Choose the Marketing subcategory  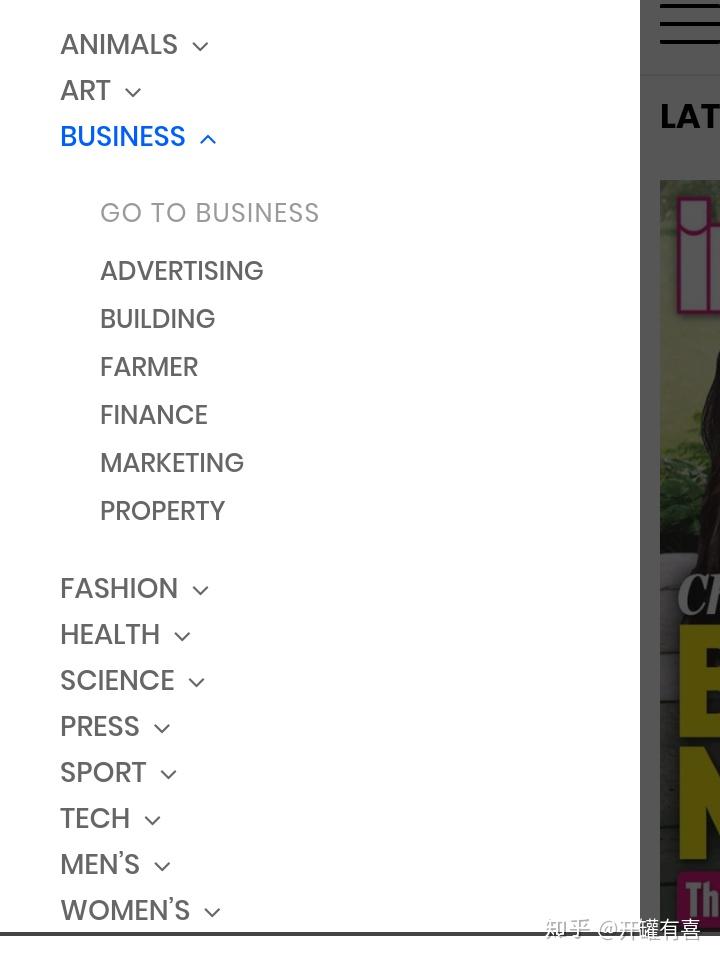[x=171, y=463]
